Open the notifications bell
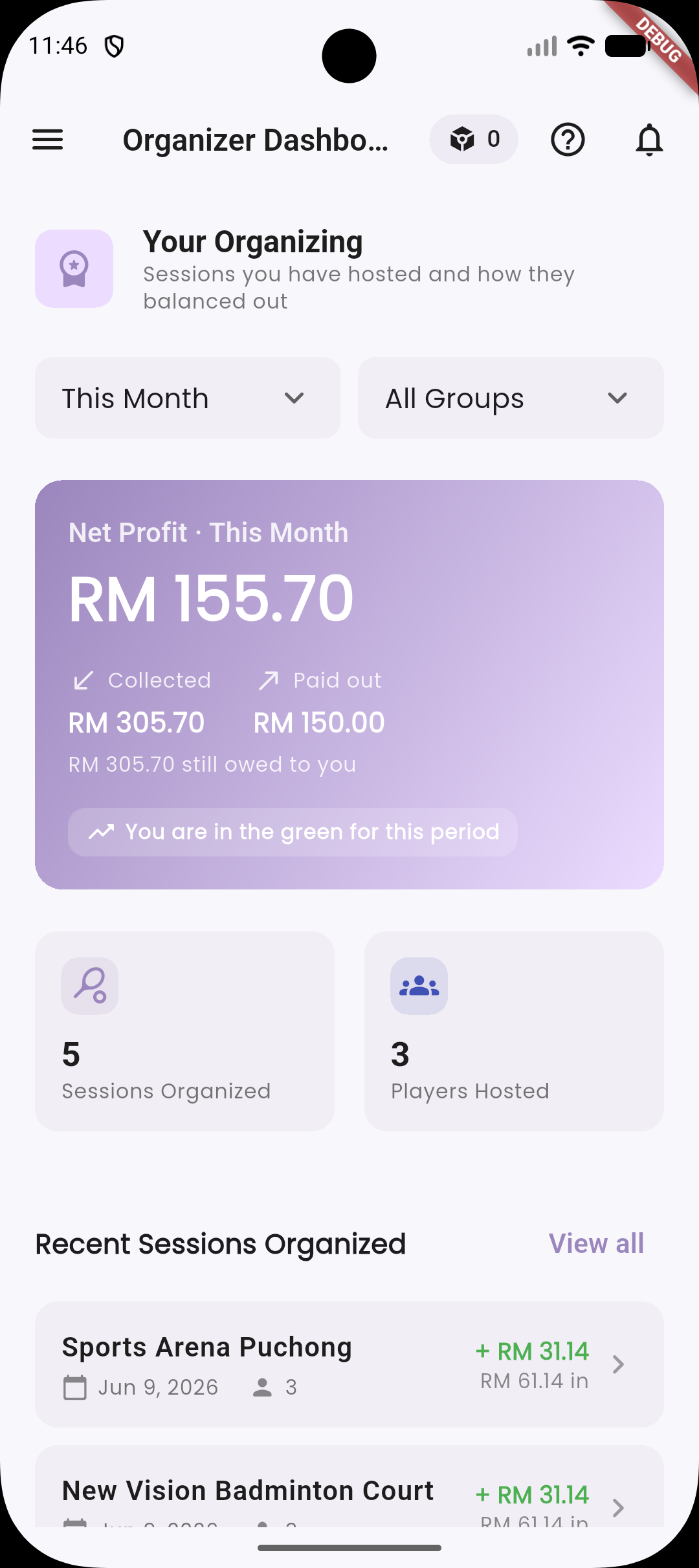Viewport: 699px width, 1568px height. [x=649, y=140]
